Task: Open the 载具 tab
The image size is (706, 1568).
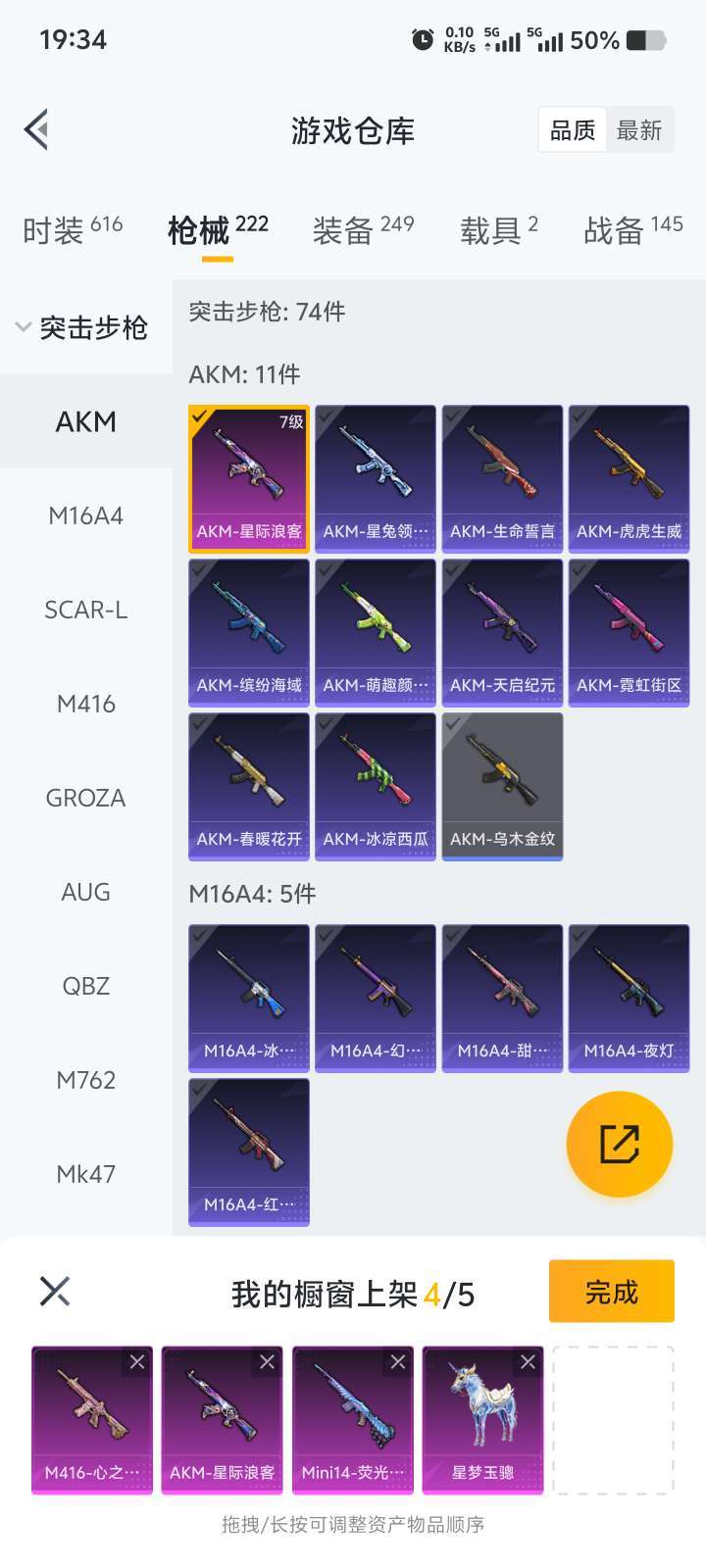Action: click(499, 230)
